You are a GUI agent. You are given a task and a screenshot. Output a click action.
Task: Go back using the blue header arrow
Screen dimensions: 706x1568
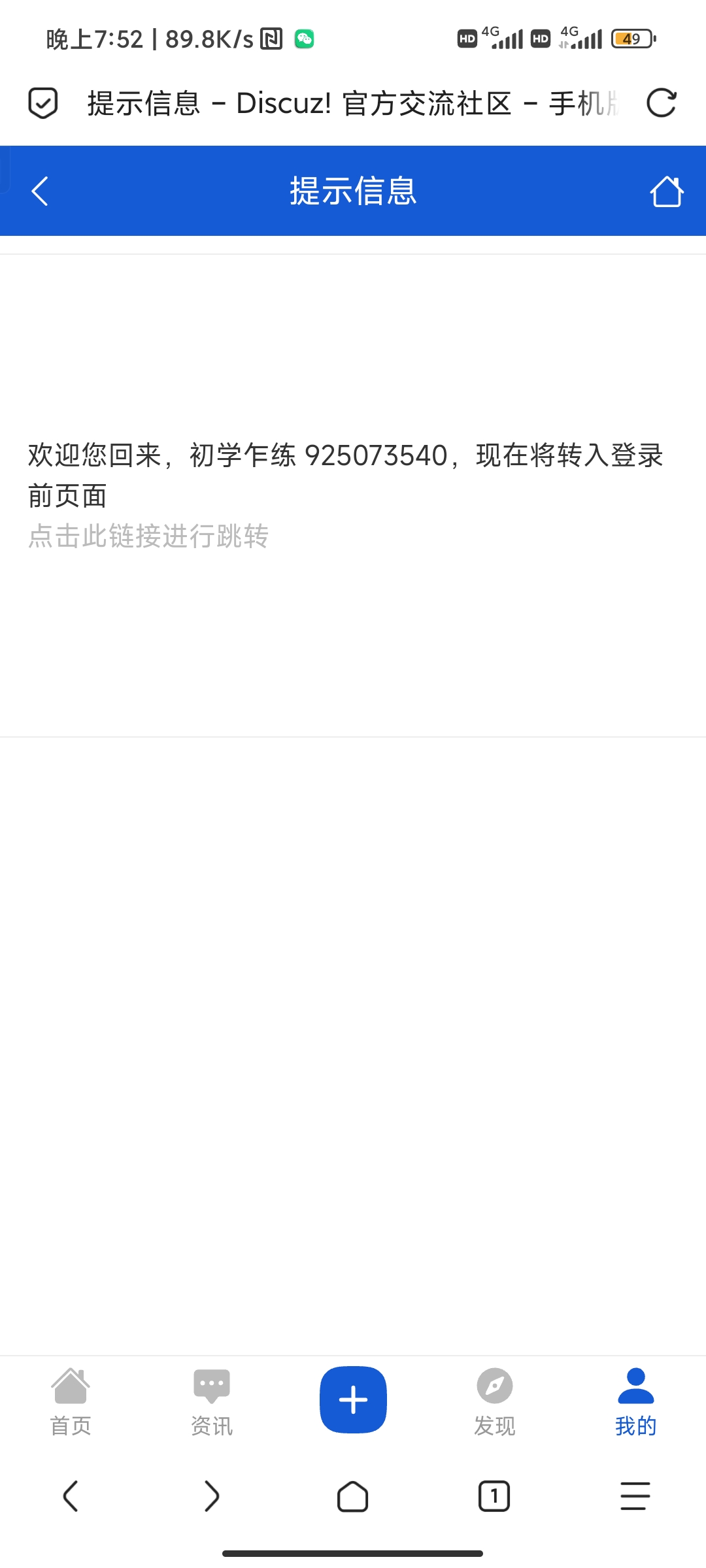tap(41, 191)
